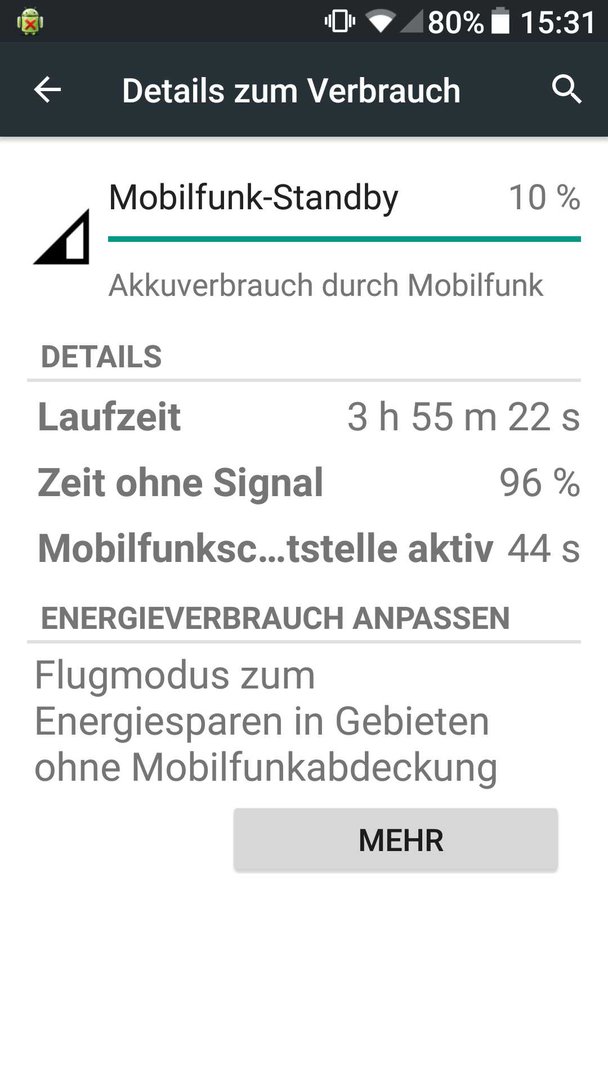Open search with the magnifier icon
This screenshot has height=1080, width=608.
coord(567,90)
